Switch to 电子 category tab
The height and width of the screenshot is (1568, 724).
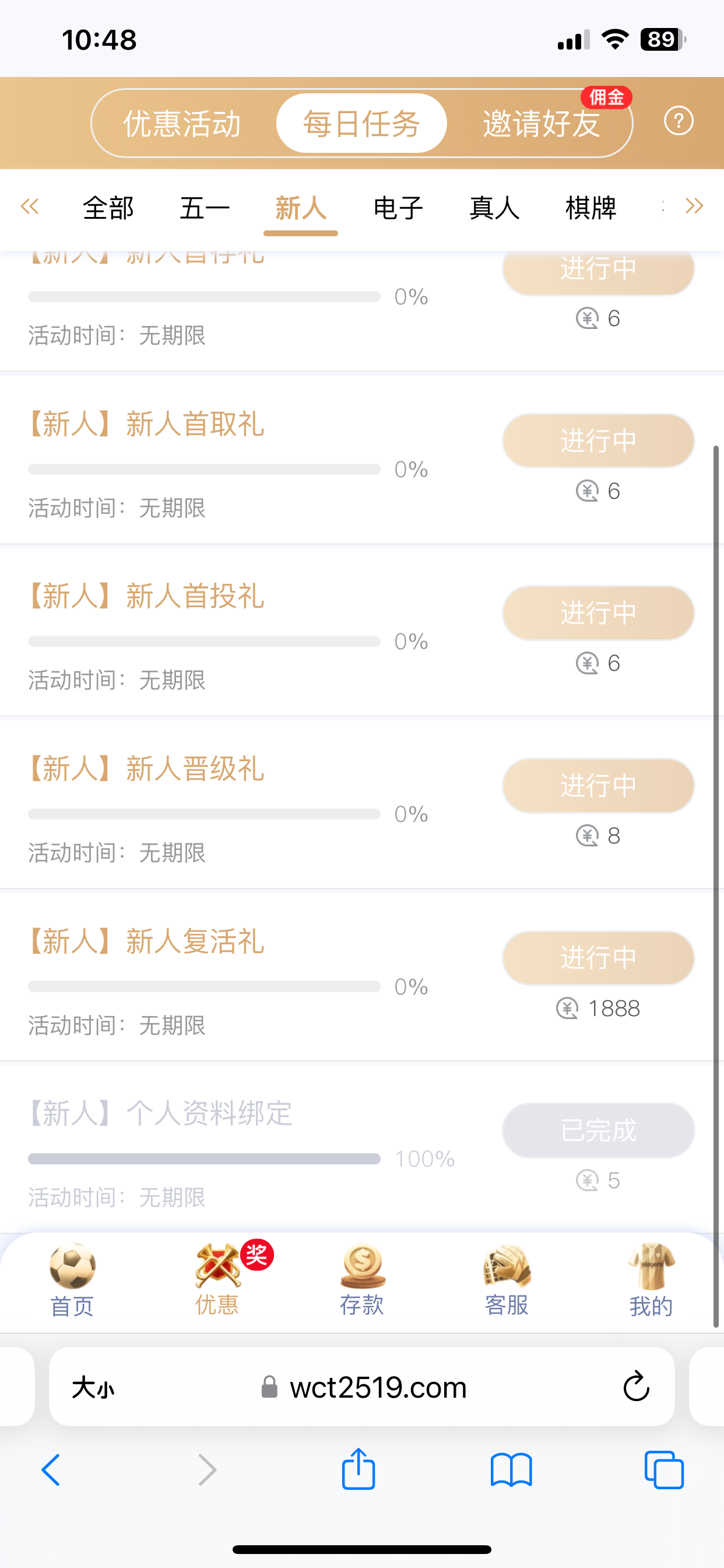coord(398,208)
